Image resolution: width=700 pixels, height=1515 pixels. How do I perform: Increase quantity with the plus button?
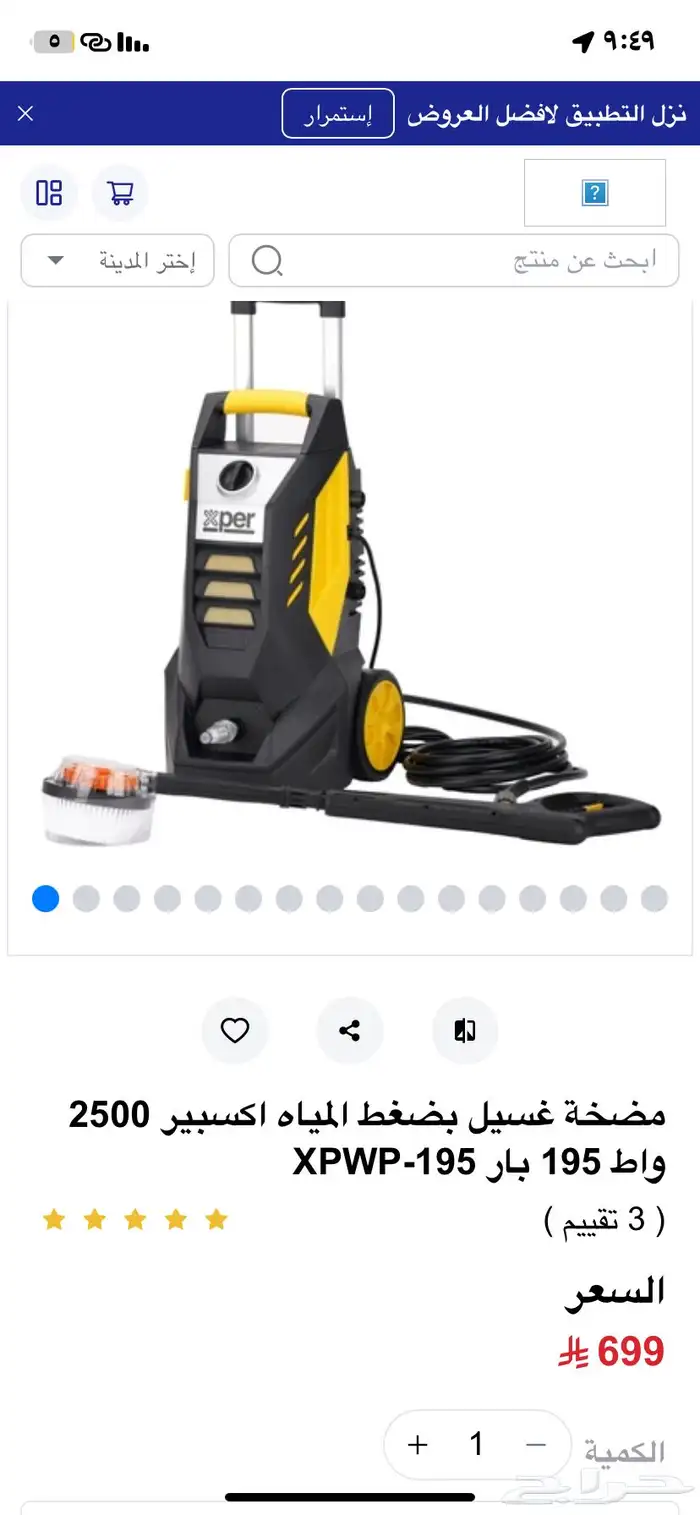418,1445
